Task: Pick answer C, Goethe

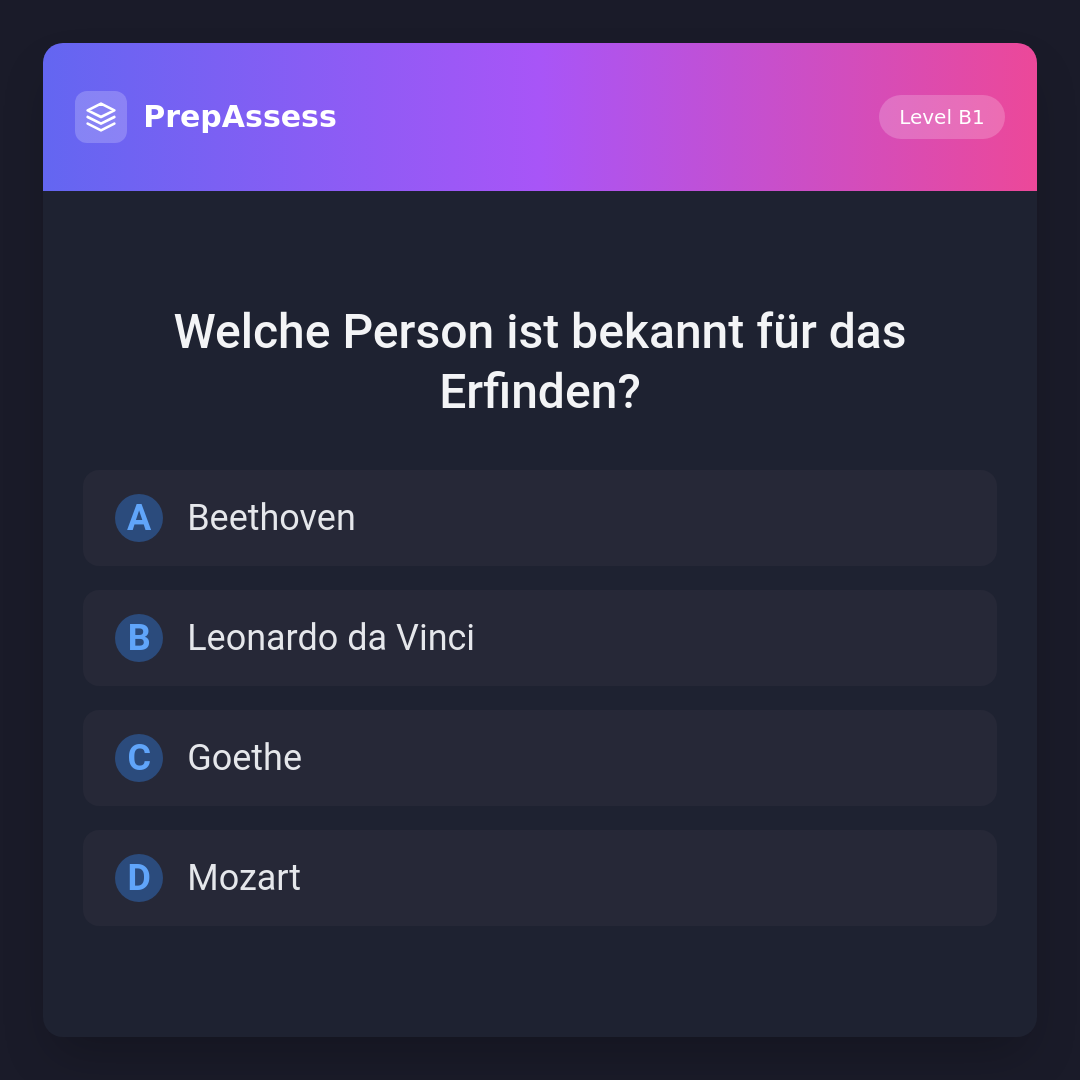Action: [539, 758]
